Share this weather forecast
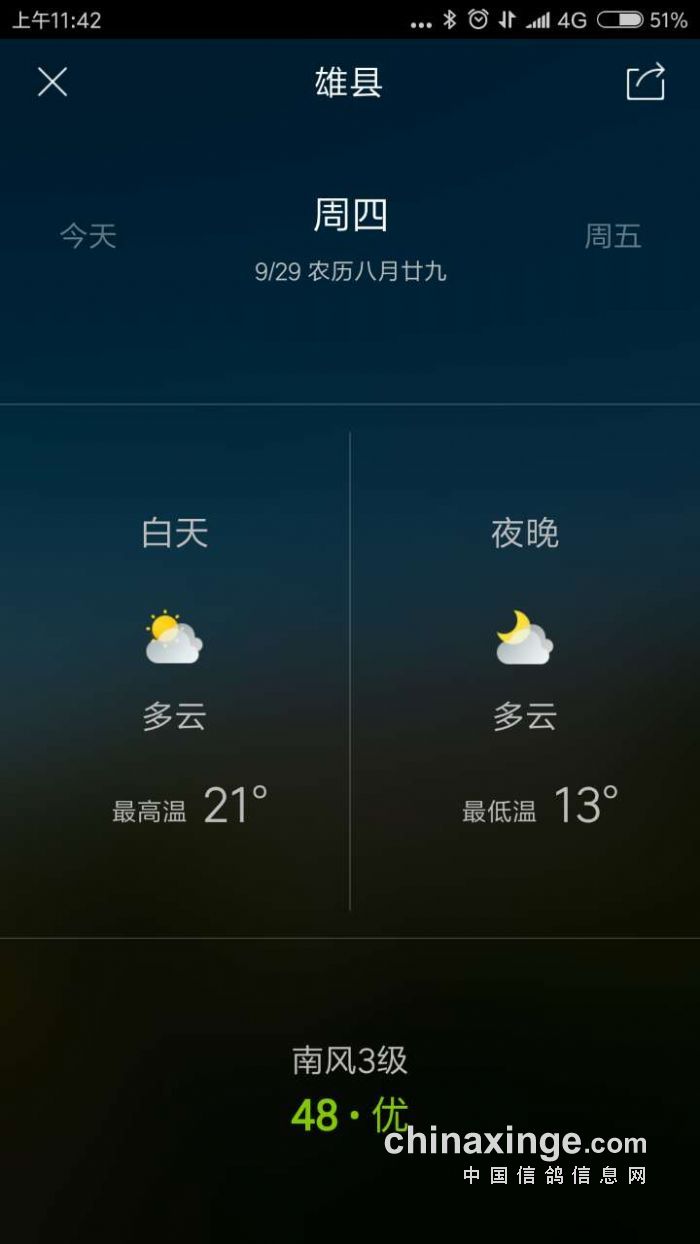The image size is (700, 1244). pyautogui.click(x=645, y=82)
